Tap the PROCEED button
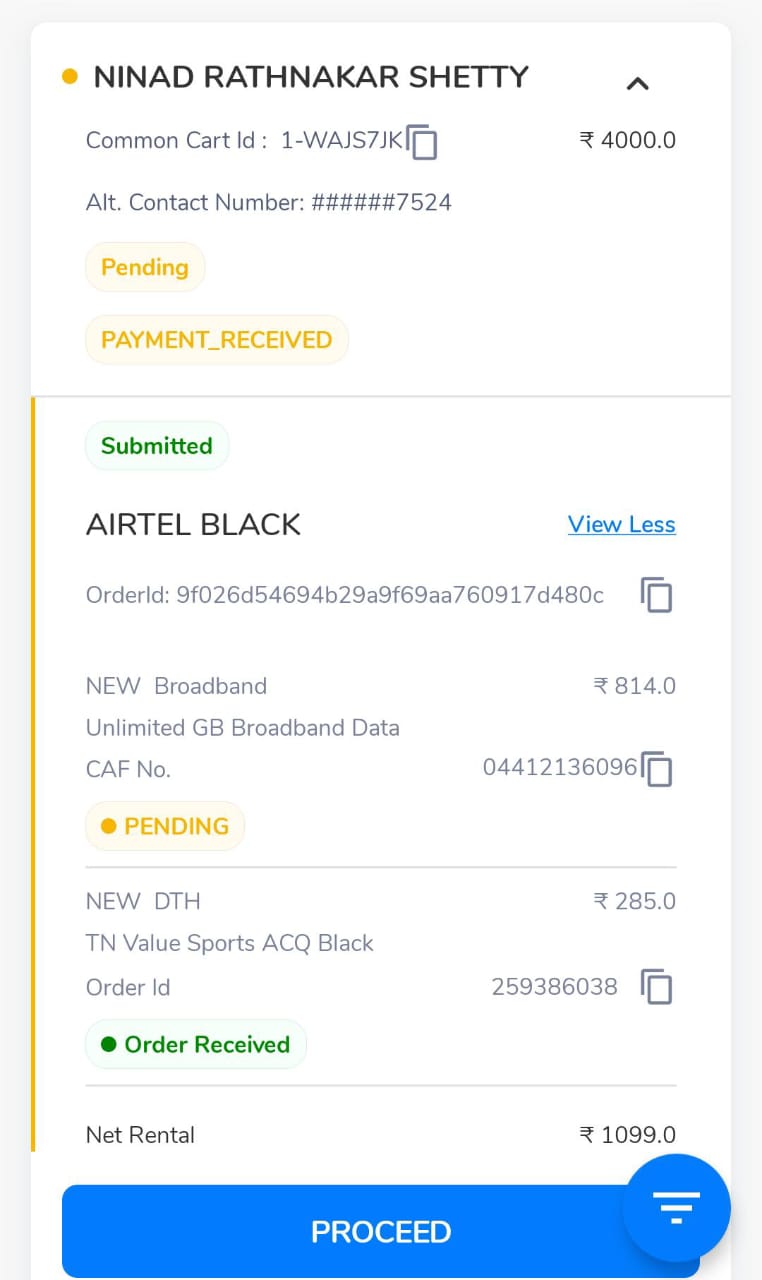This screenshot has width=762, height=1280. point(340,1231)
